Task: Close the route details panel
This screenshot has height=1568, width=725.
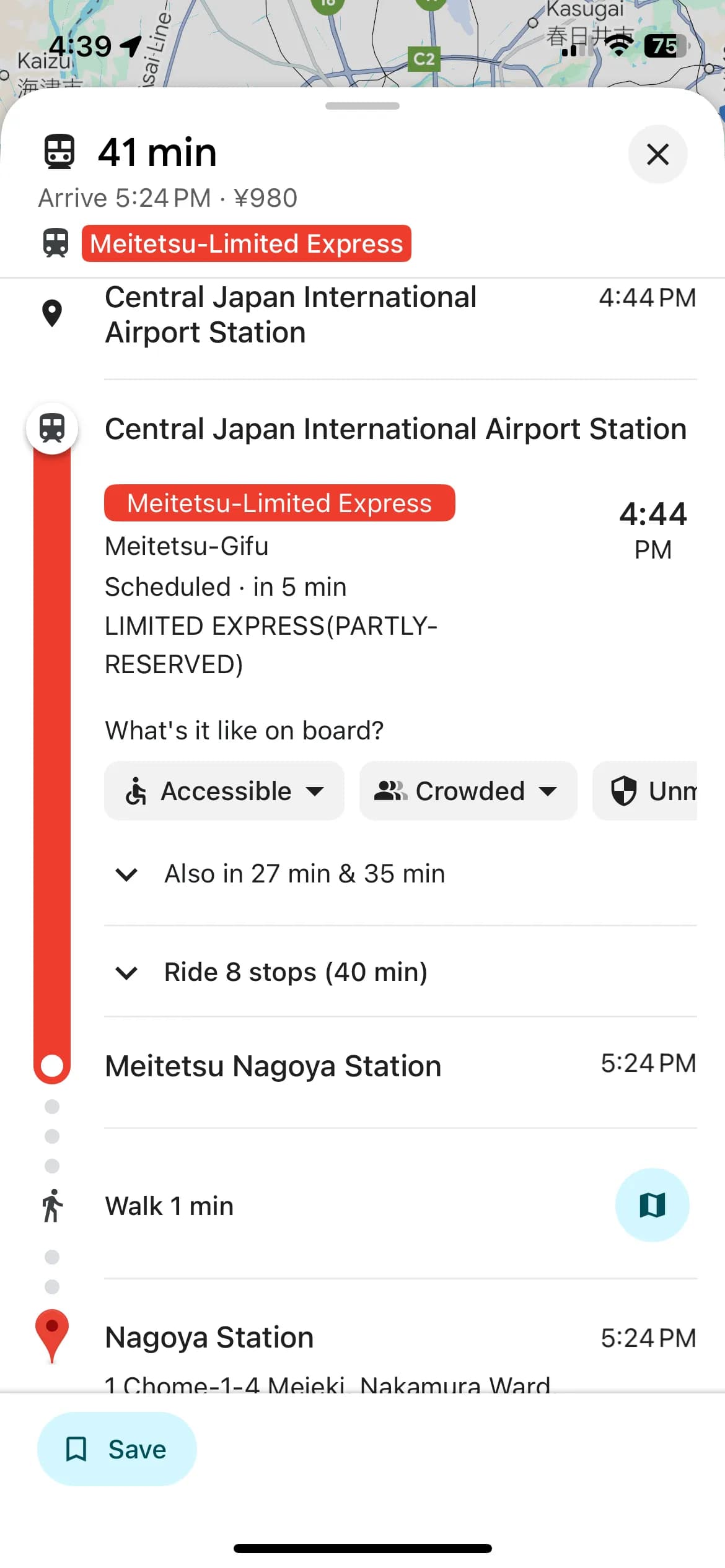Action: coord(657,154)
